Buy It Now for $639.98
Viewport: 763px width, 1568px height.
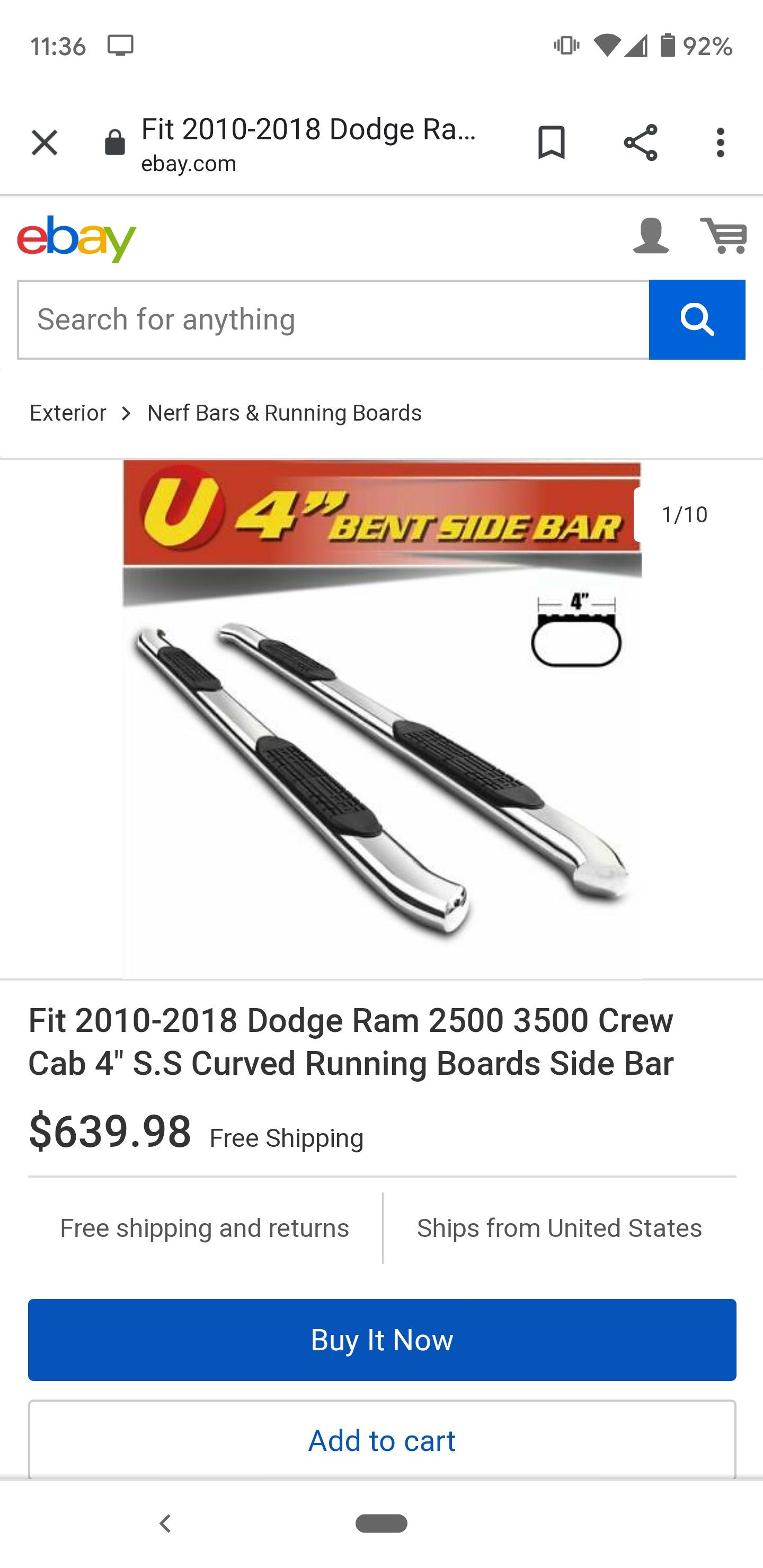click(x=382, y=1340)
